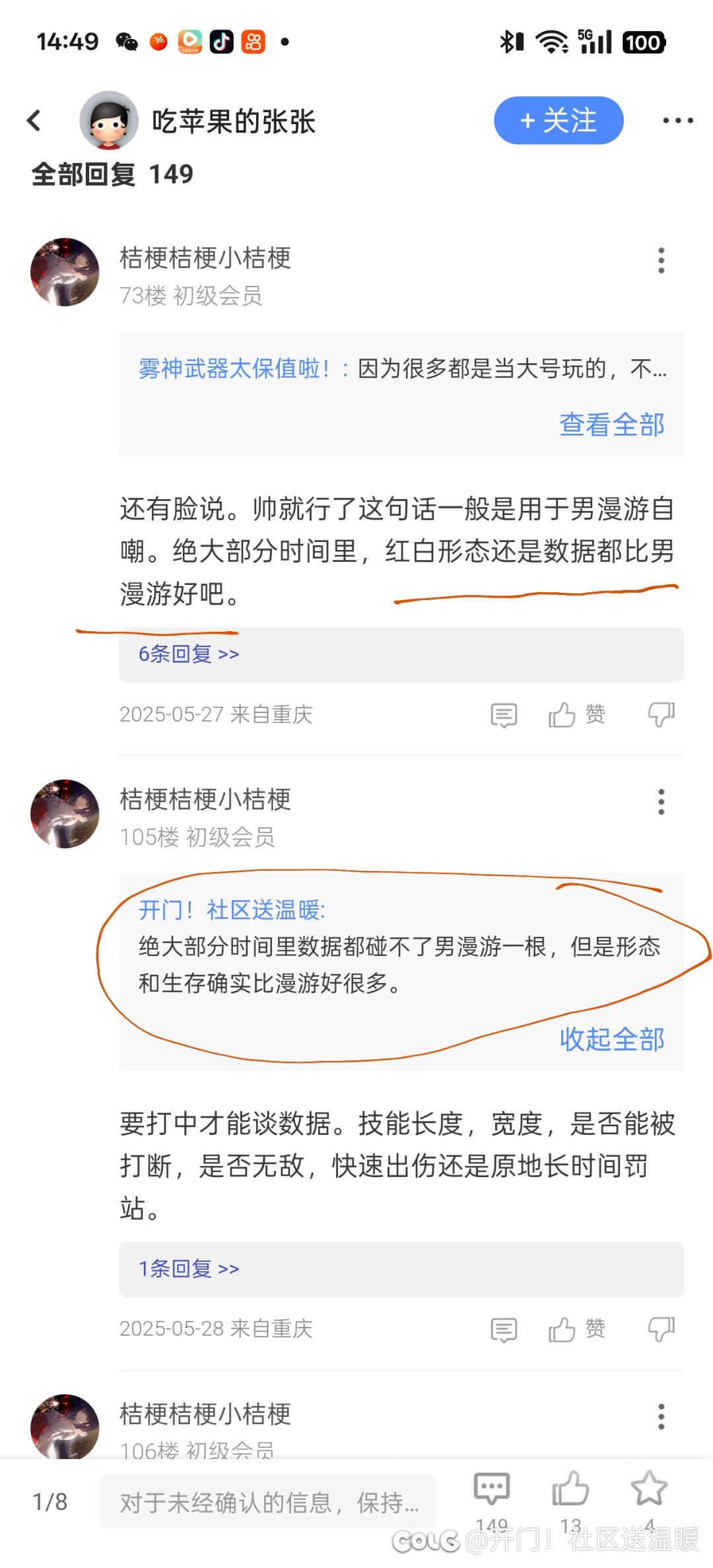Like the 2025-05-28 reply

pyautogui.click(x=576, y=1329)
